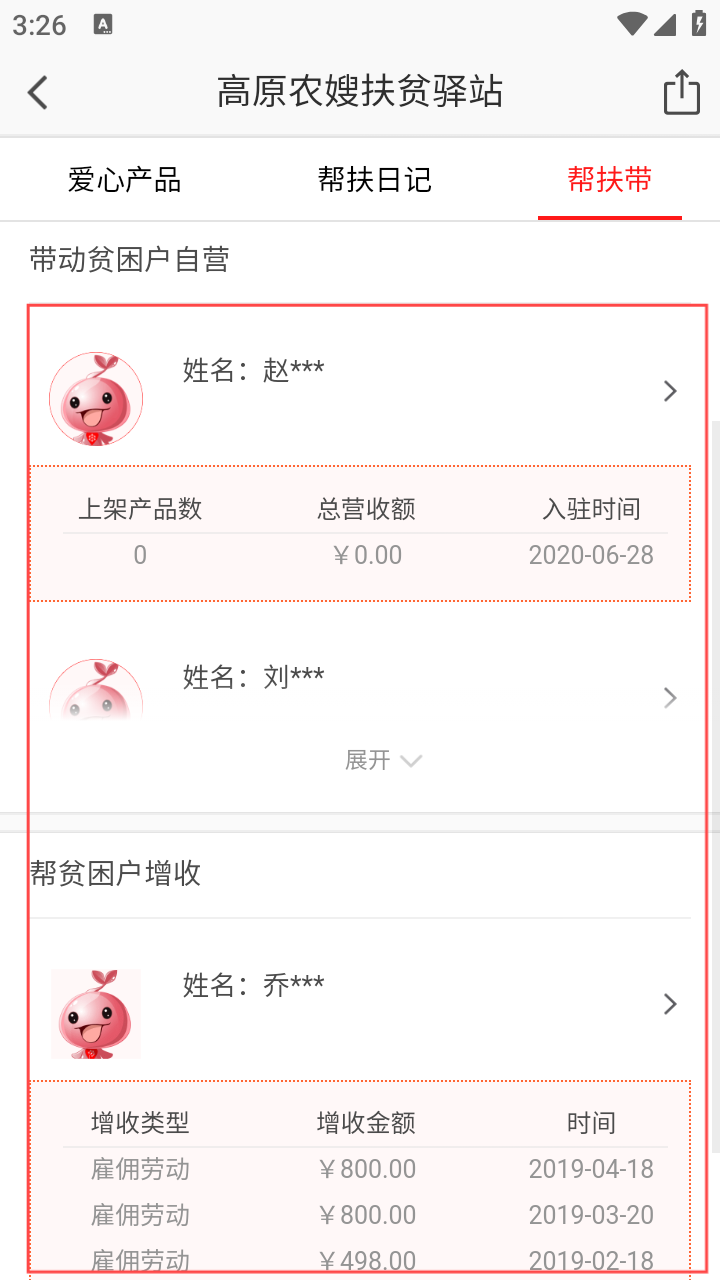Open the 帮扶日记 tab
This screenshot has height=1280, width=720.
tap(374, 180)
